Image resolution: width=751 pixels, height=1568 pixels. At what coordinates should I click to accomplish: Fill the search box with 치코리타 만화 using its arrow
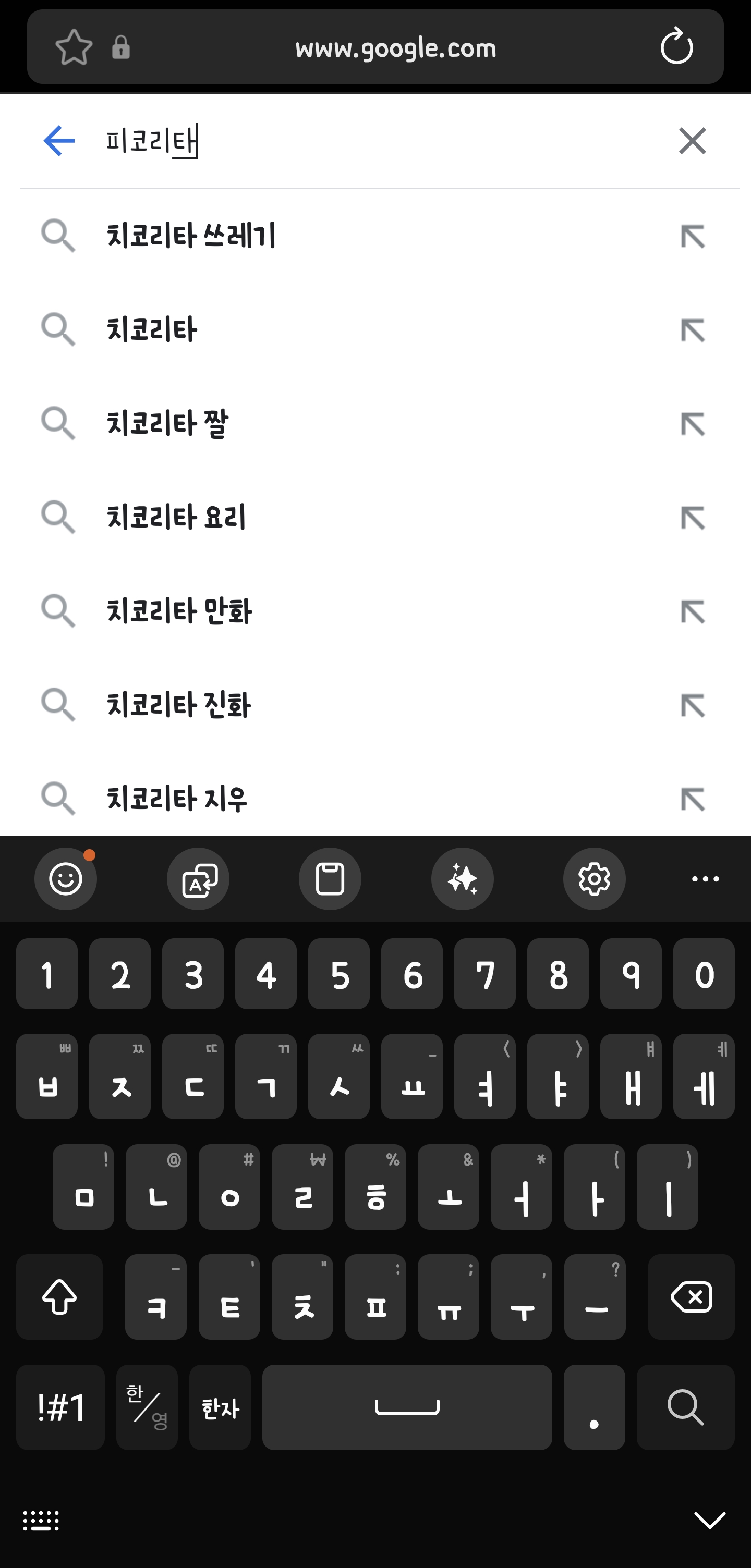[x=692, y=612]
